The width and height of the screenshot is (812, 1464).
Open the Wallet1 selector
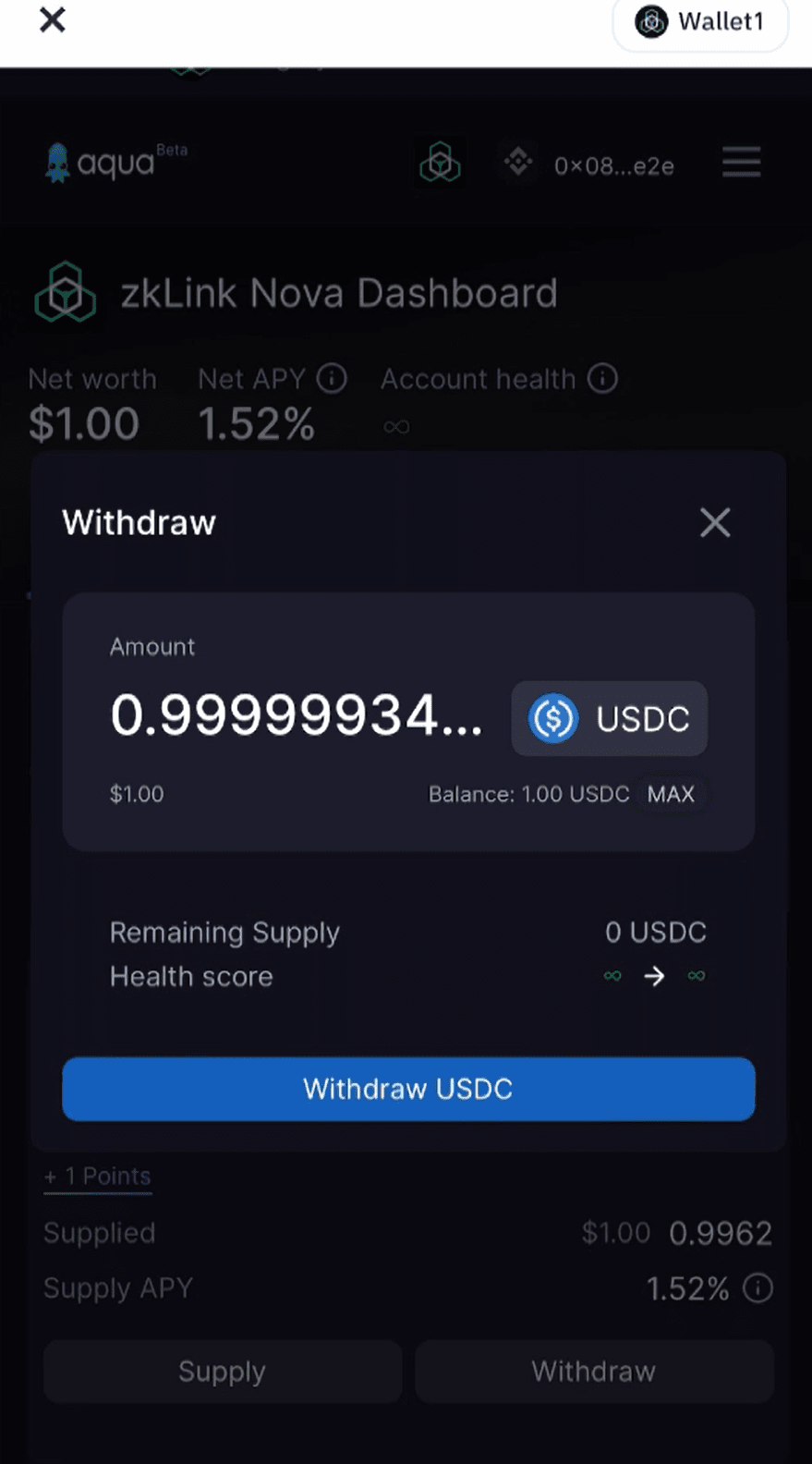(700, 21)
